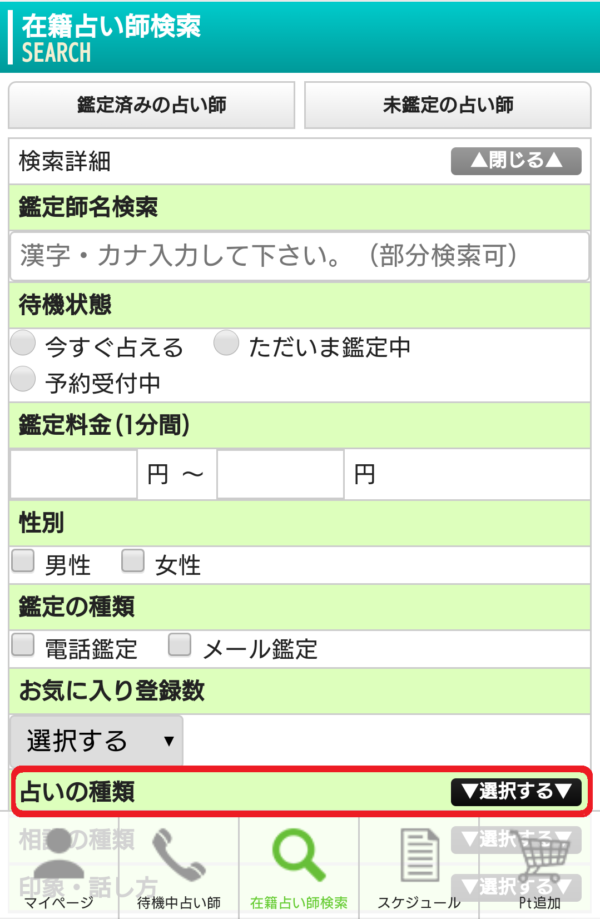The width and height of the screenshot is (600, 919).
Task: Switch to the スケジュール tab
Action: pos(419,870)
